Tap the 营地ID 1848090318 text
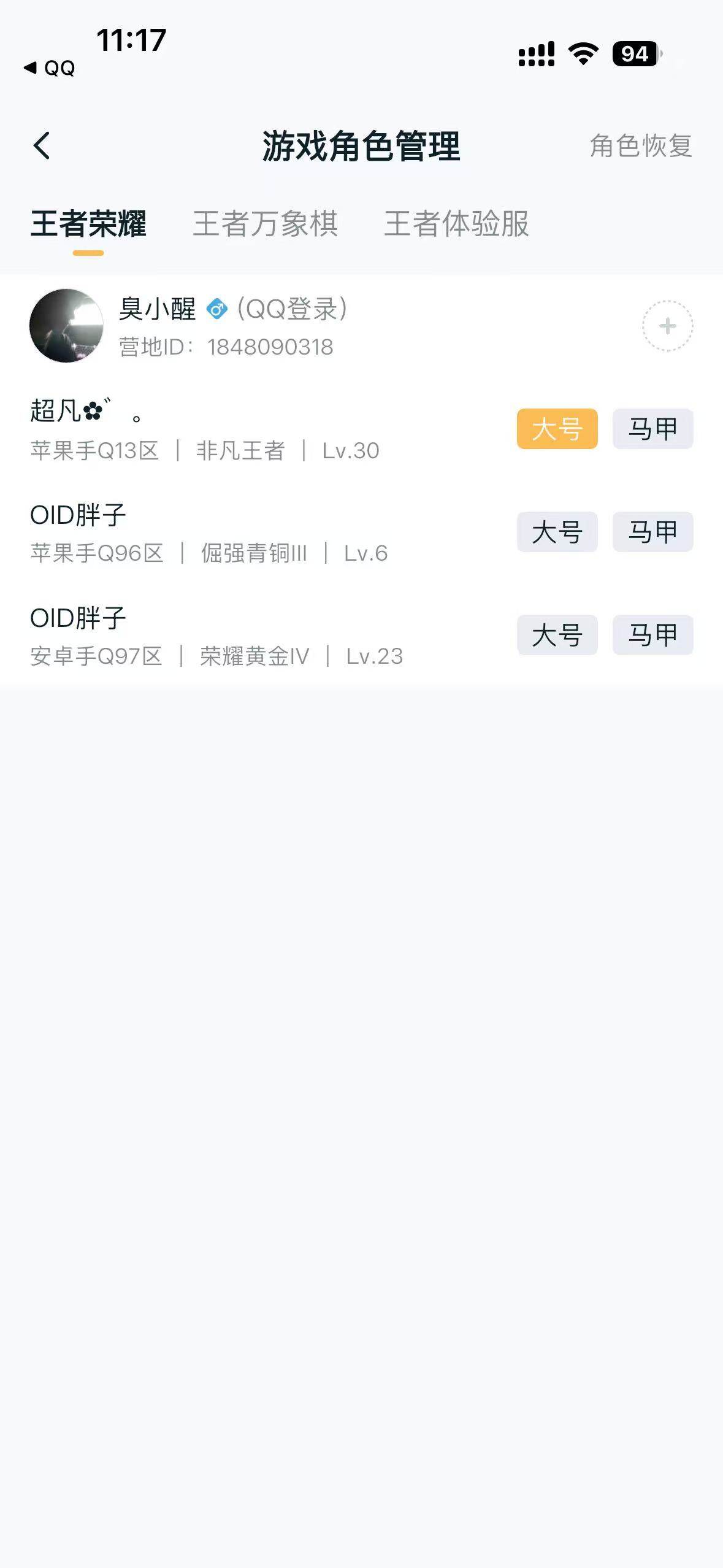Image resolution: width=723 pixels, height=1568 pixels. 226,347
